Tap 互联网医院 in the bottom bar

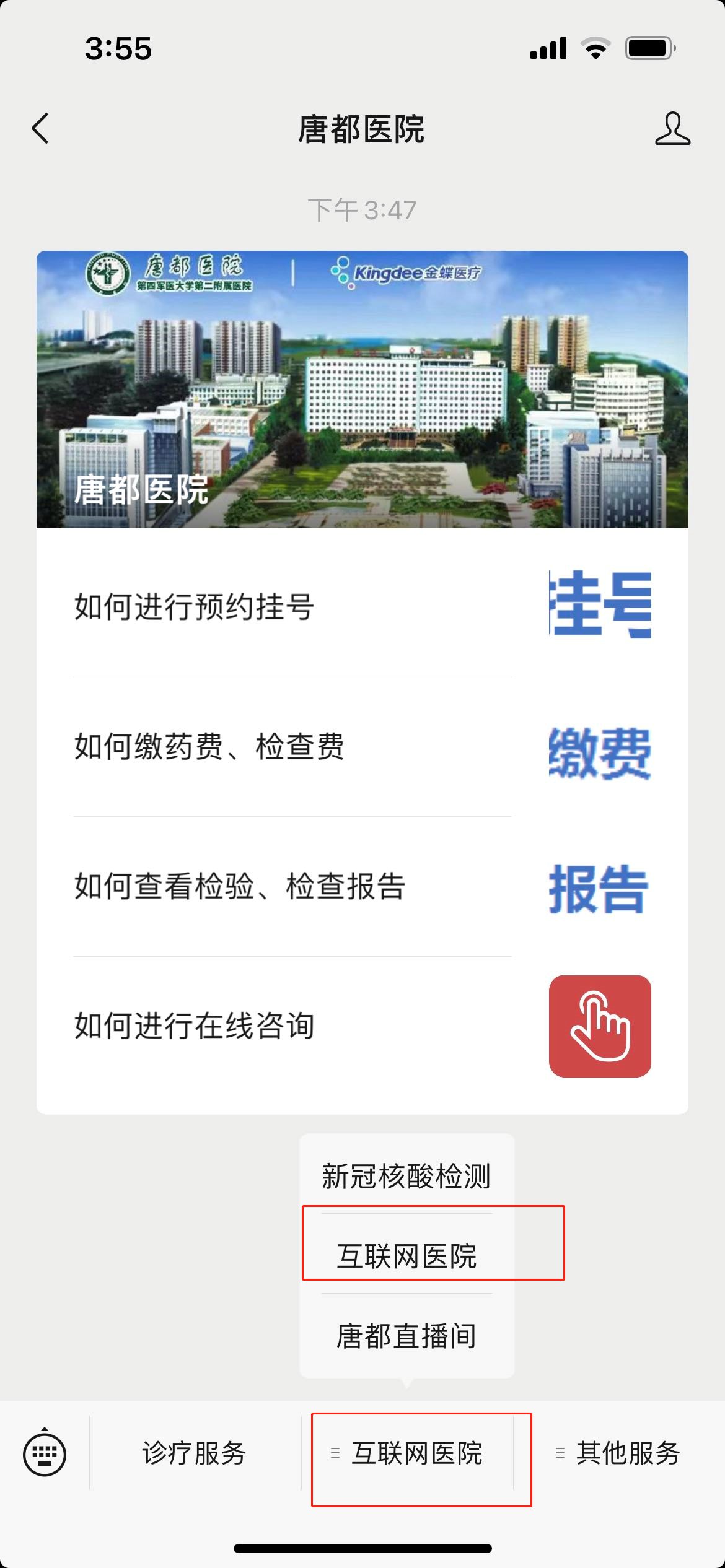tap(416, 1453)
